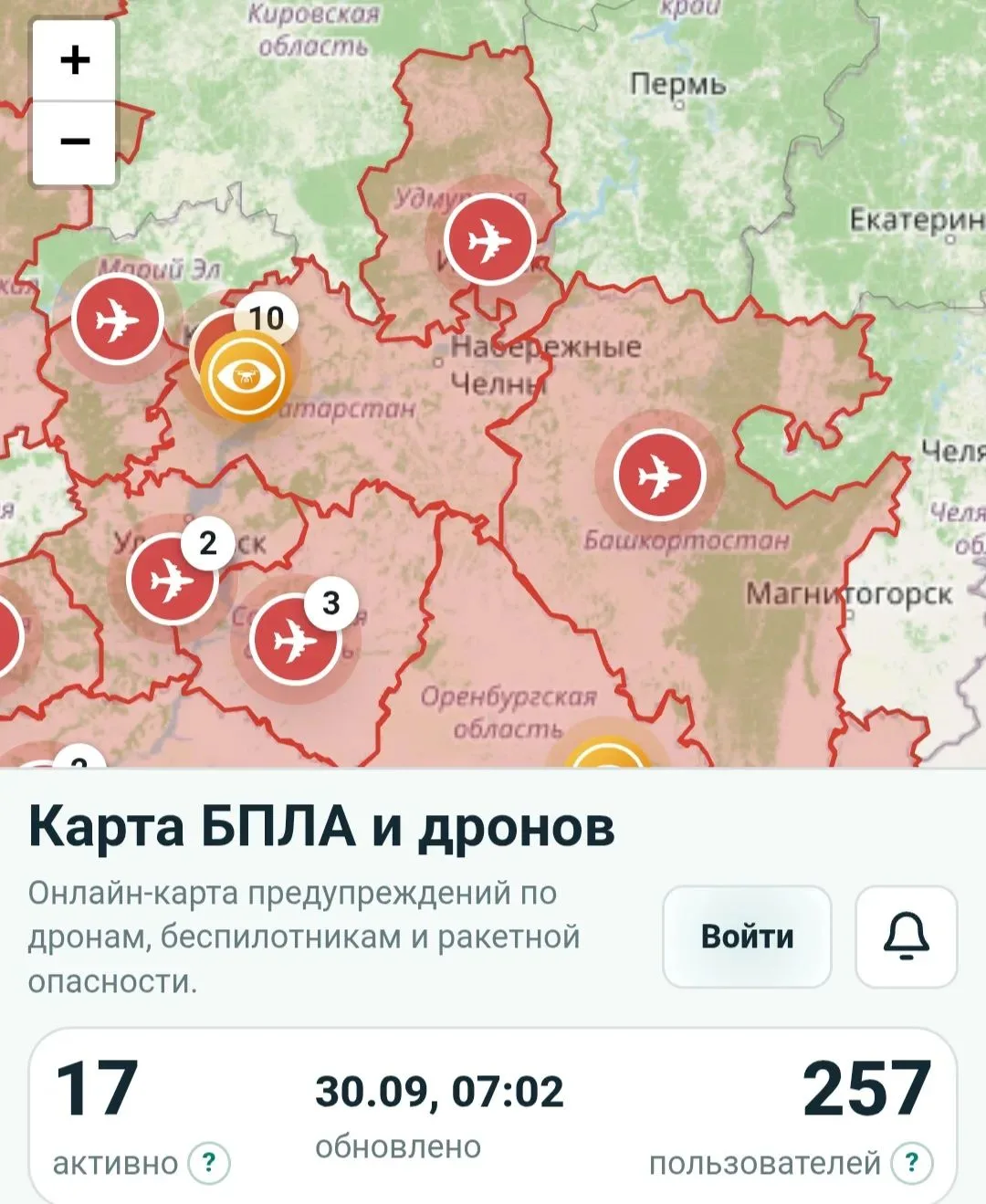Viewport: 986px width, 1204px height.
Task: Select the airplane marker in Башкортостан
Action: pyautogui.click(x=659, y=476)
